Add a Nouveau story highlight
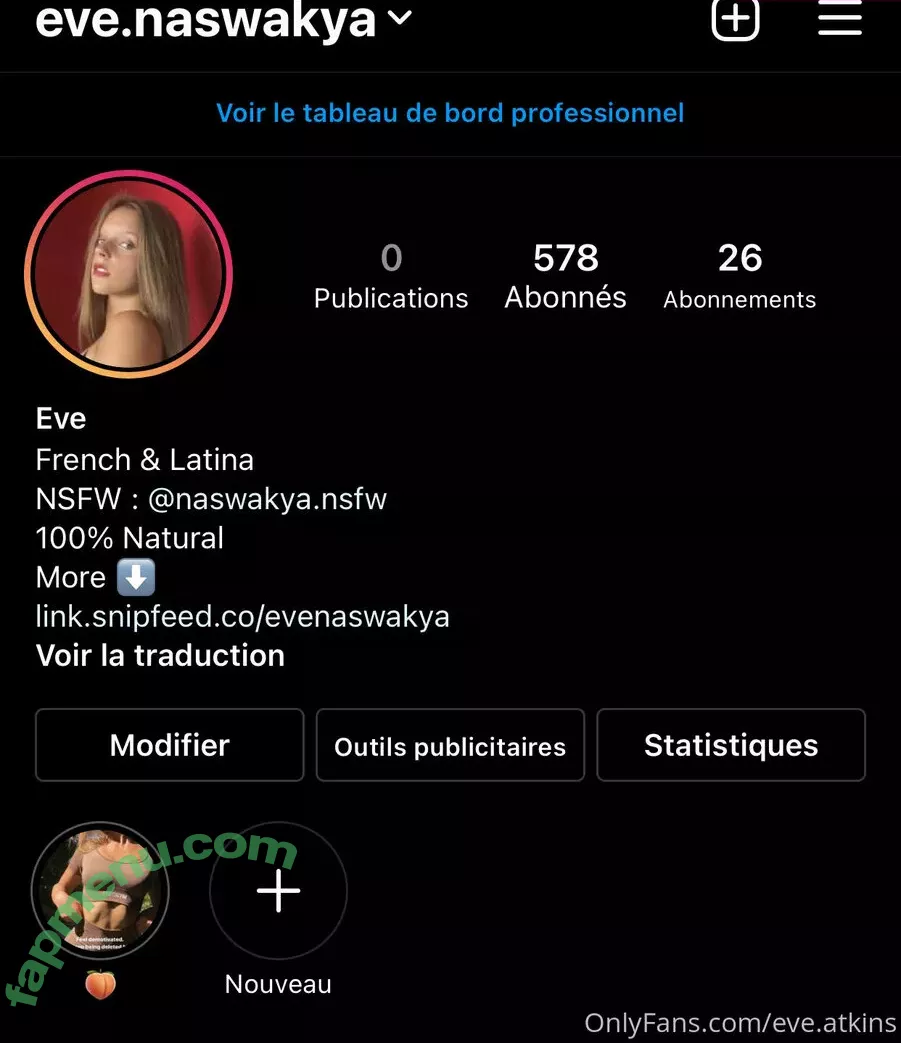Viewport: 901px width, 1043px height. click(278, 891)
